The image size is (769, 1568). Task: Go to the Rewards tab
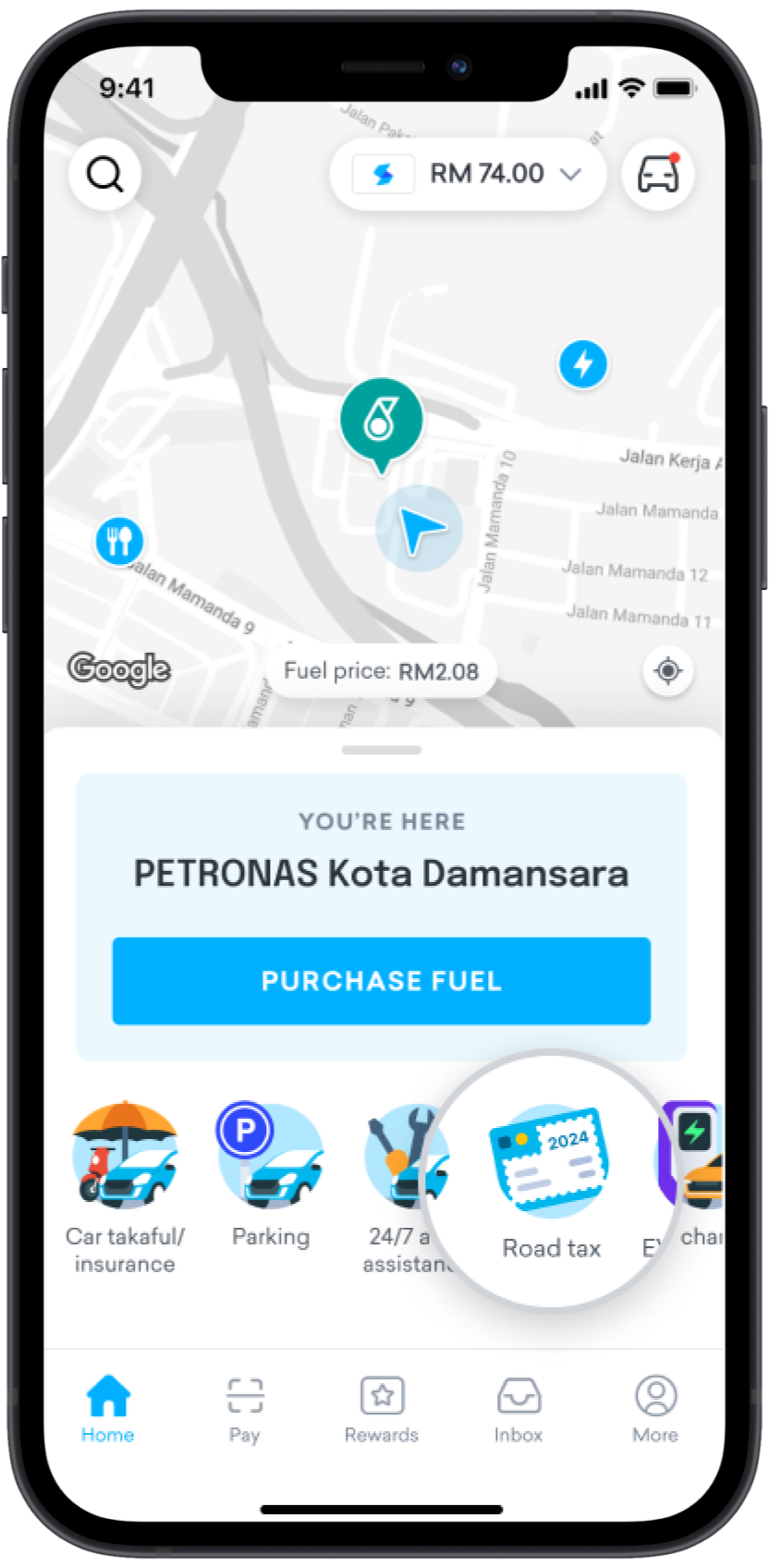pos(381,1409)
